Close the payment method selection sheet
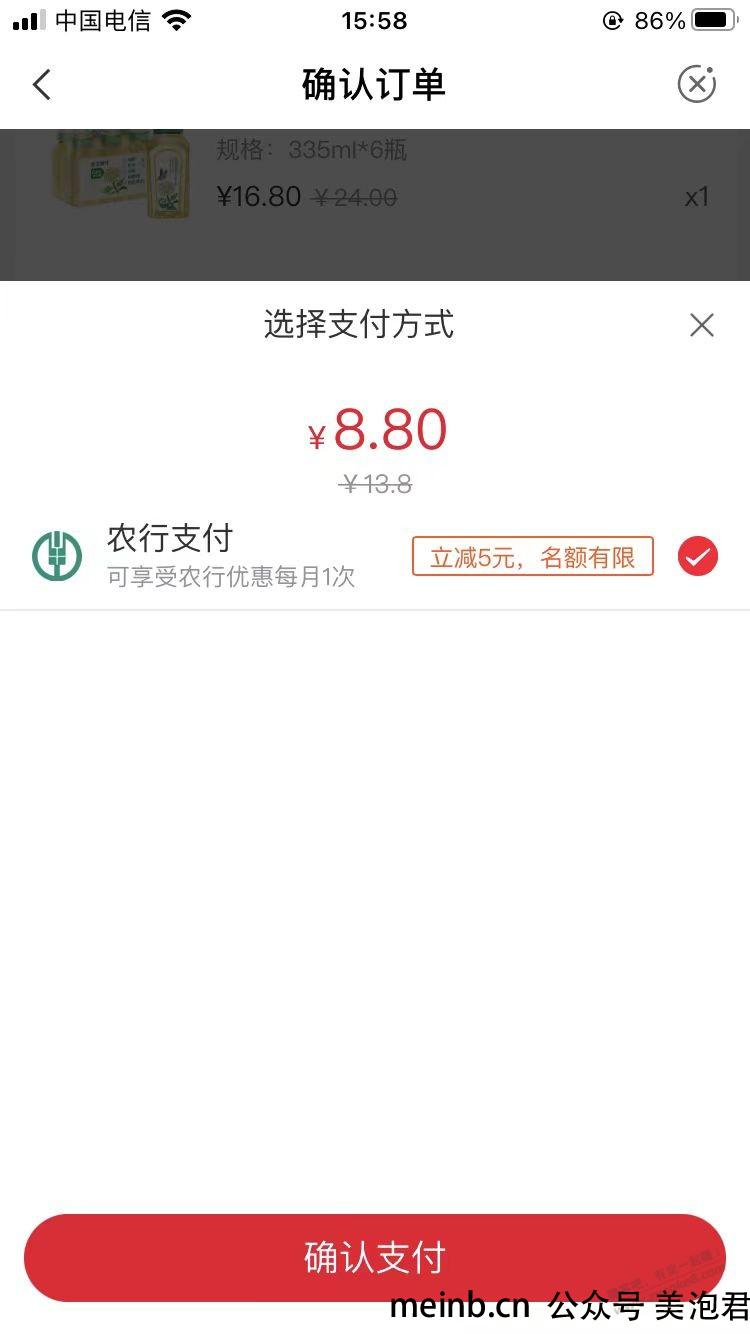750x1334 pixels. [702, 325]
